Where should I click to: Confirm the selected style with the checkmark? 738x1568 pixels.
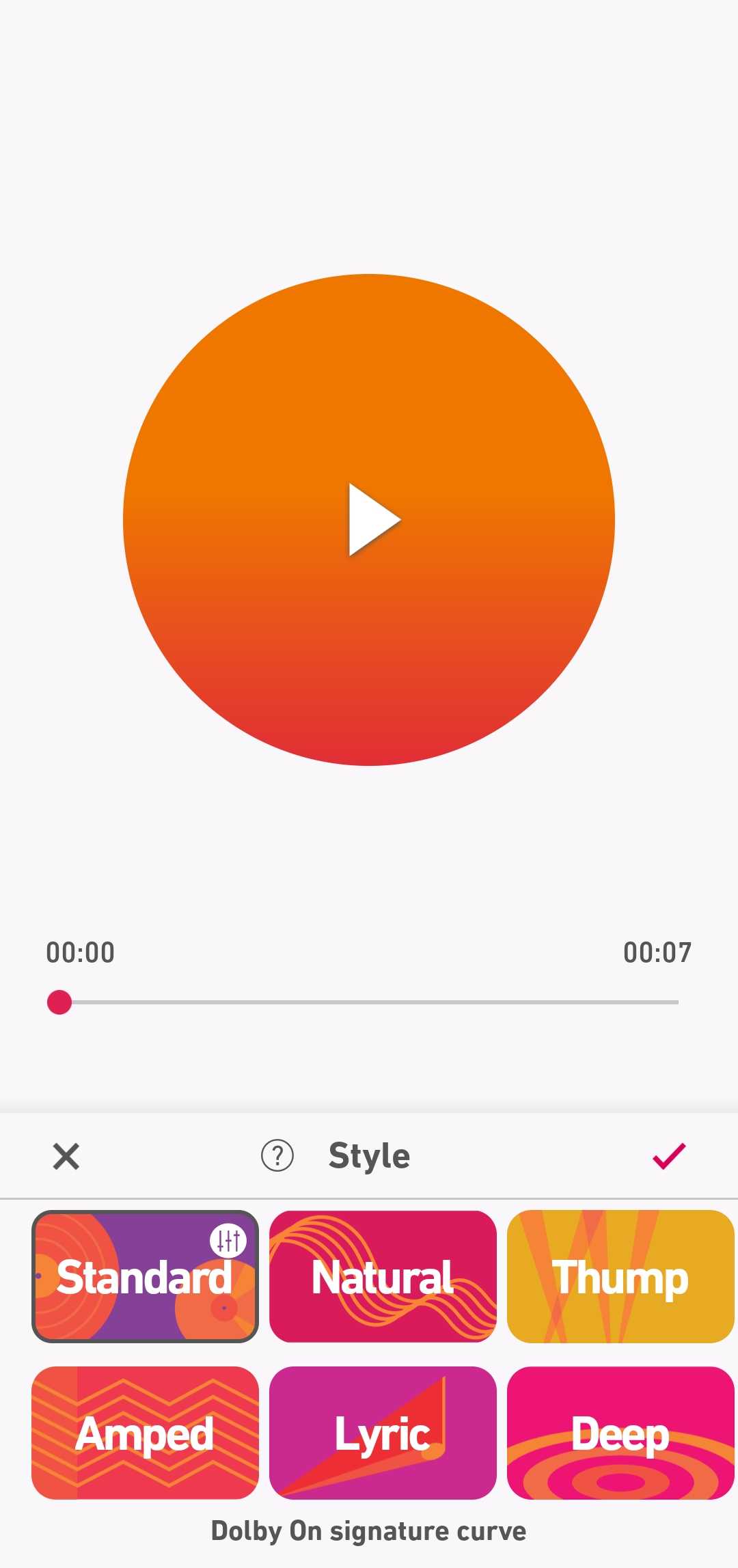669,1156
